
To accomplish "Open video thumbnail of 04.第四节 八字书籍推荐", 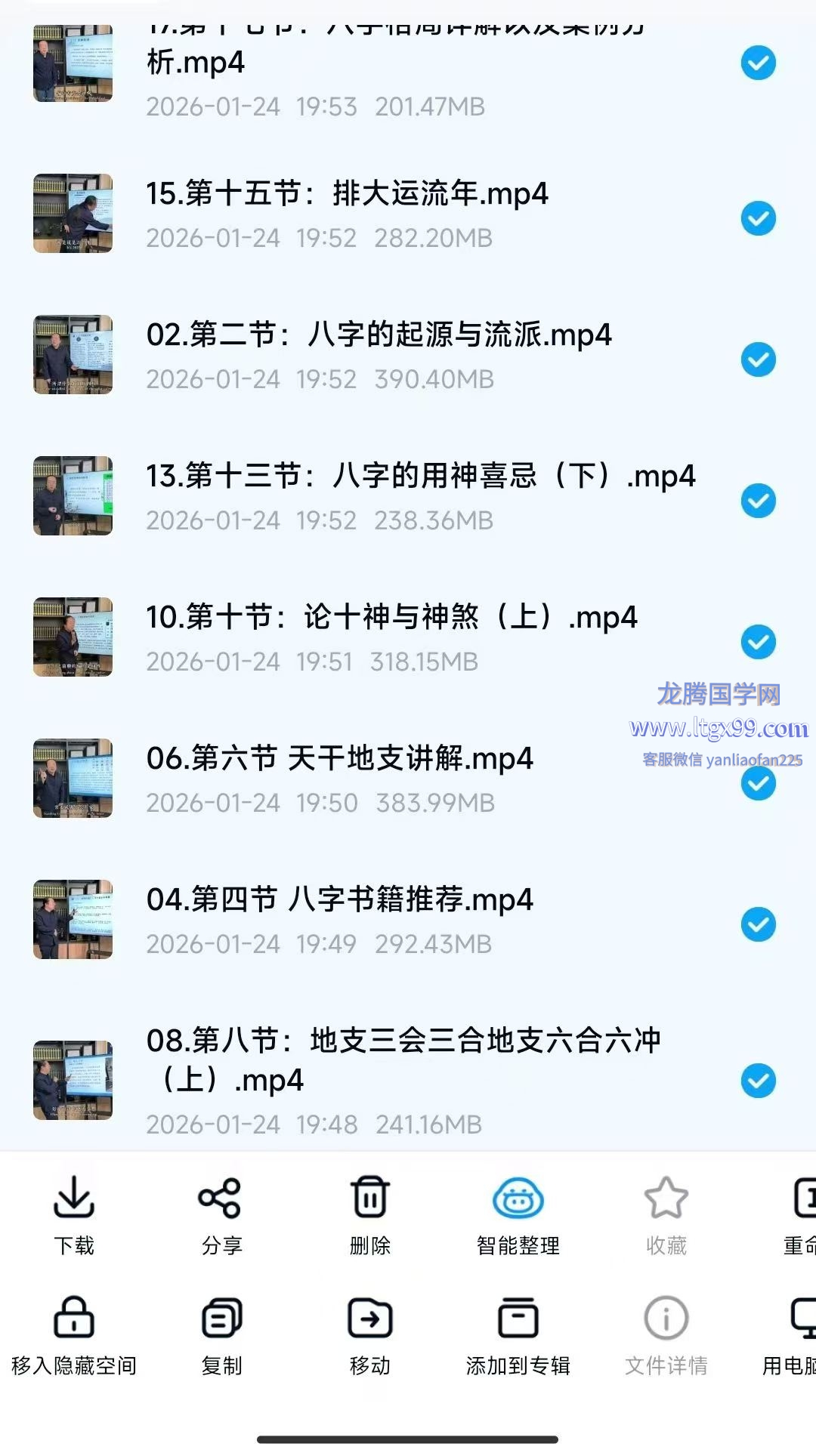I will (73, 919).
